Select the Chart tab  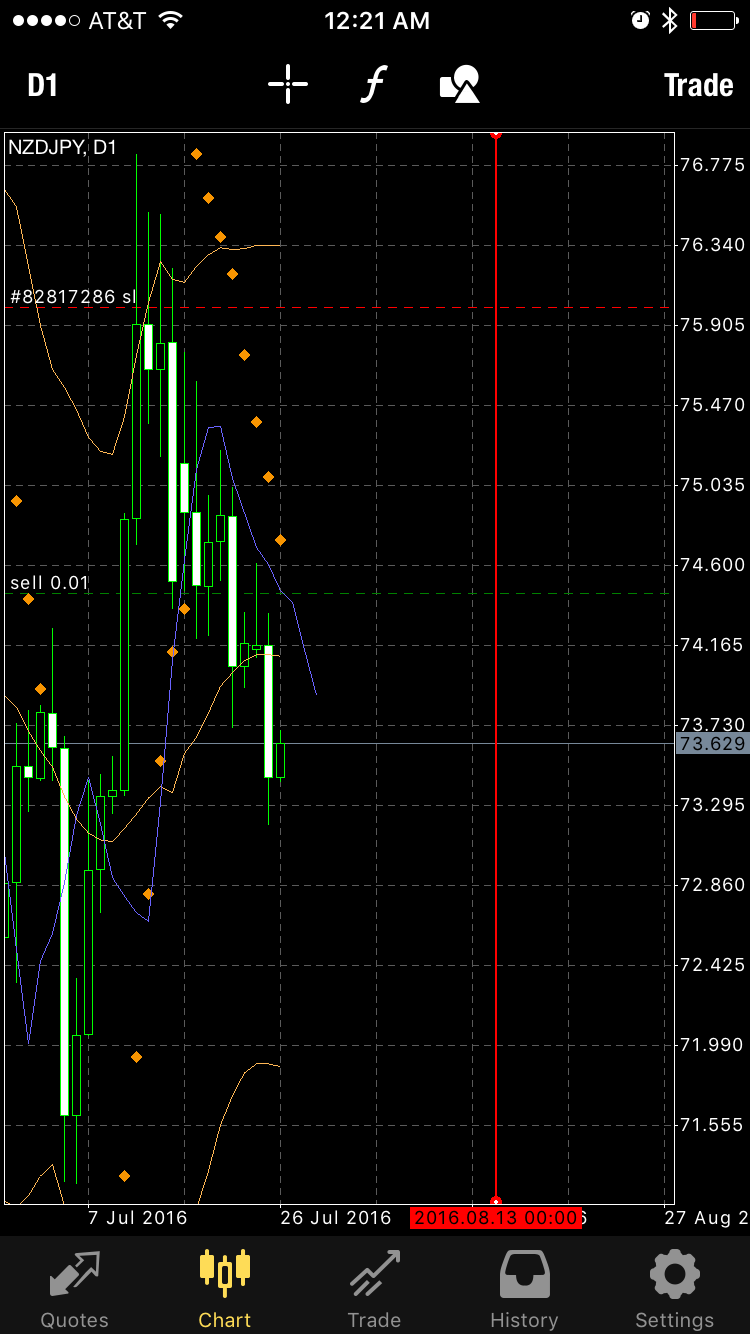[x=225, y=1289]
